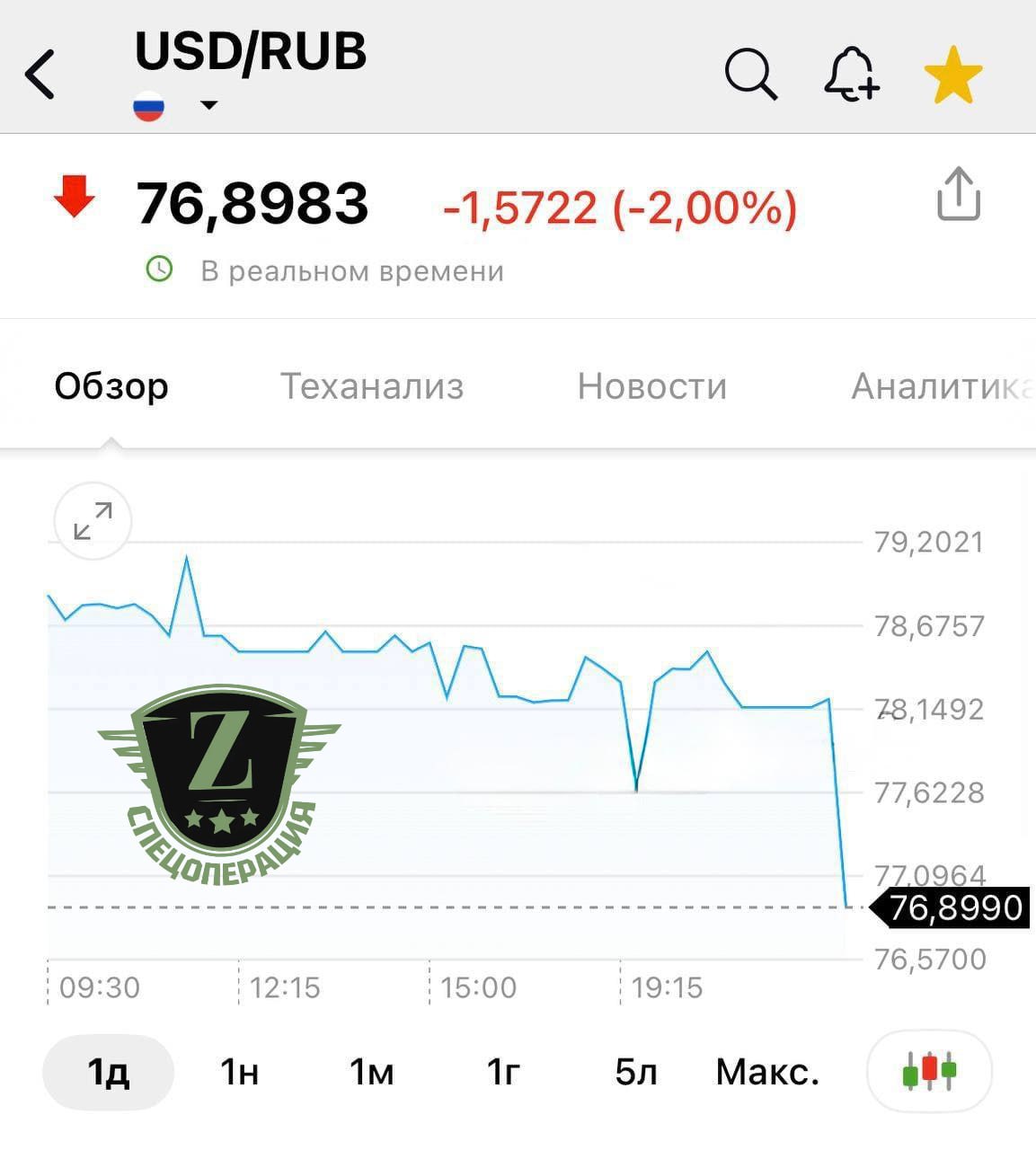Change chart range to 1м
Image resolution: width=1036 pixels, height=1150 pixels.
(371, 1073)
